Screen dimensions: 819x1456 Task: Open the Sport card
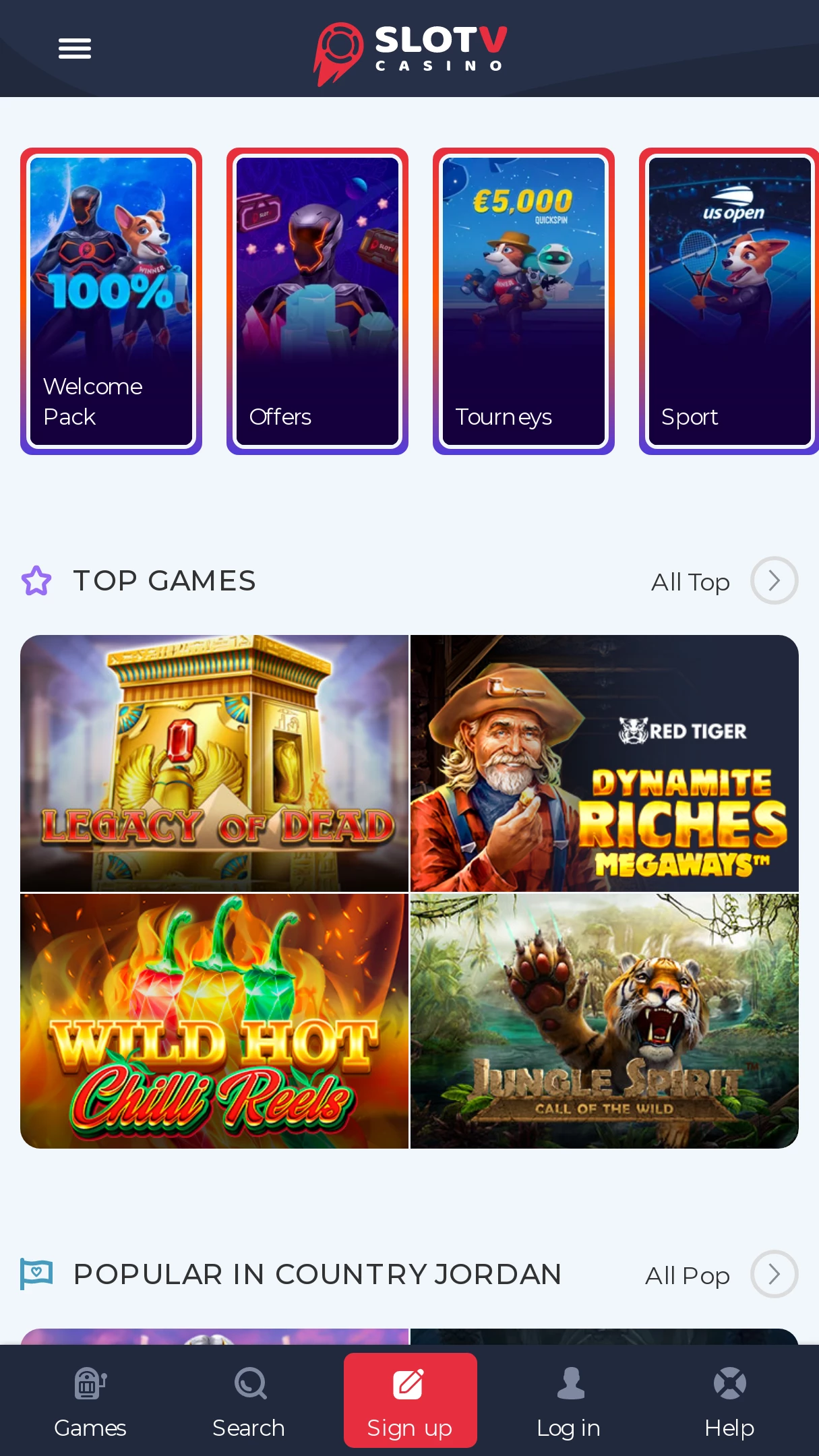pos(729,301)
